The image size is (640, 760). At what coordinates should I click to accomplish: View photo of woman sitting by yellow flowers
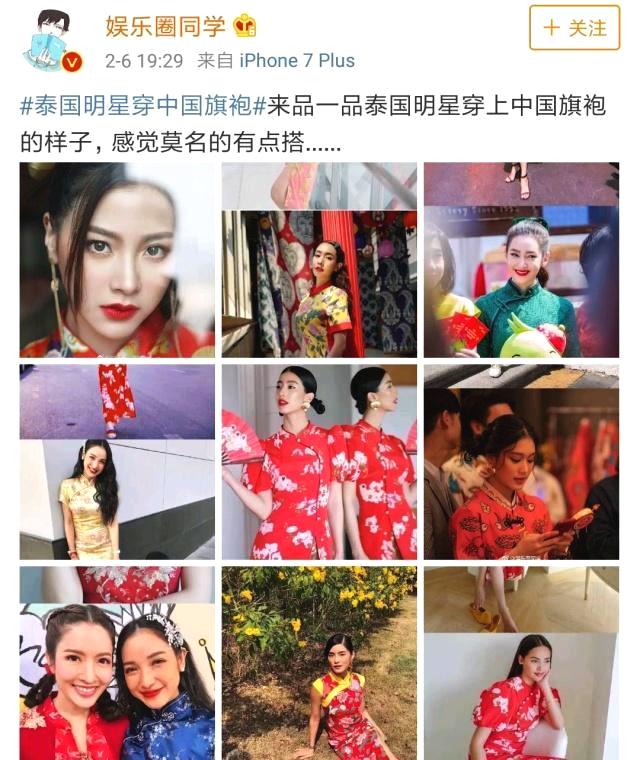tap(319, 663)
